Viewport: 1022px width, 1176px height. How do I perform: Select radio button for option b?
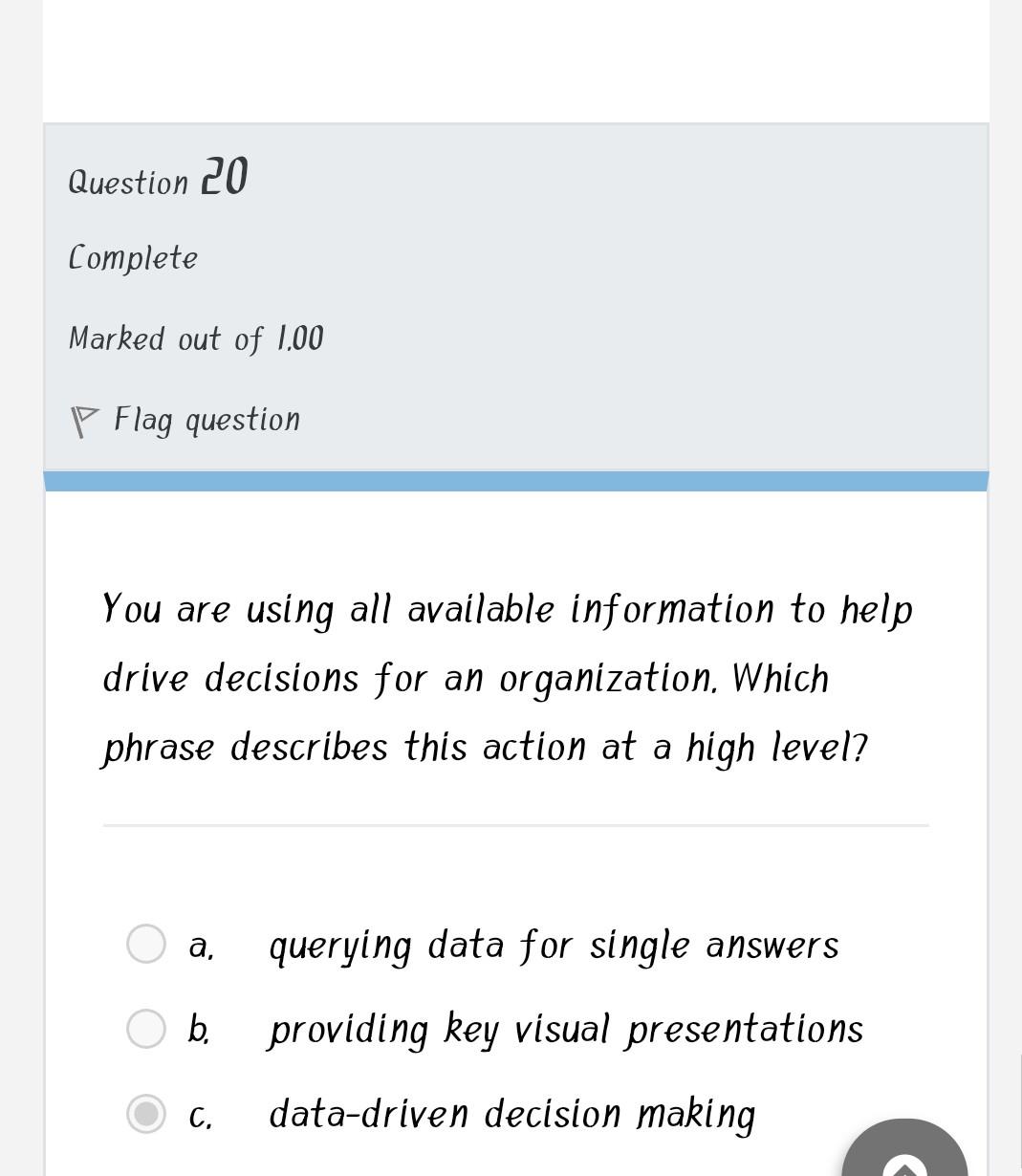click(145, 1029)
